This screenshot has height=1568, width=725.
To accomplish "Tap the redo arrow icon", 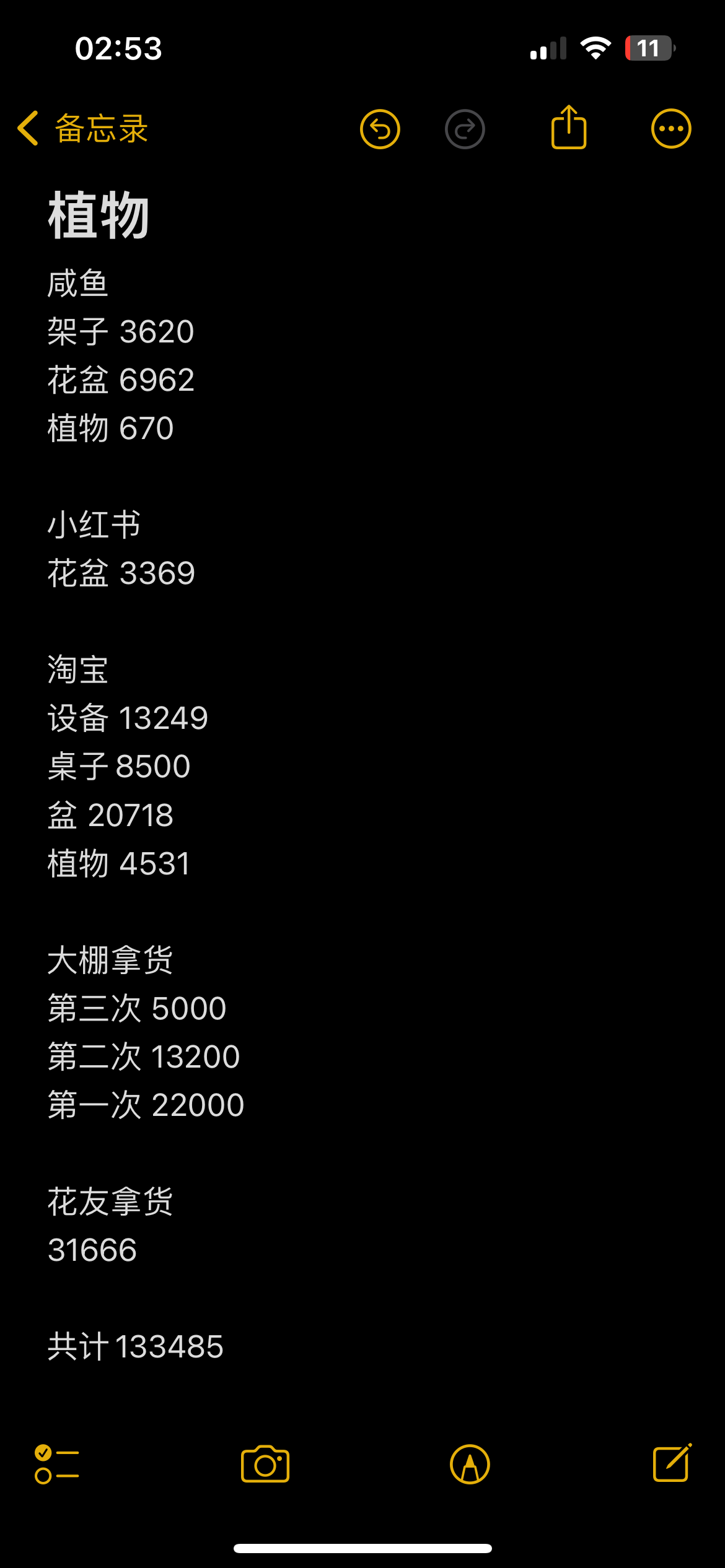I will coord(465,129).
